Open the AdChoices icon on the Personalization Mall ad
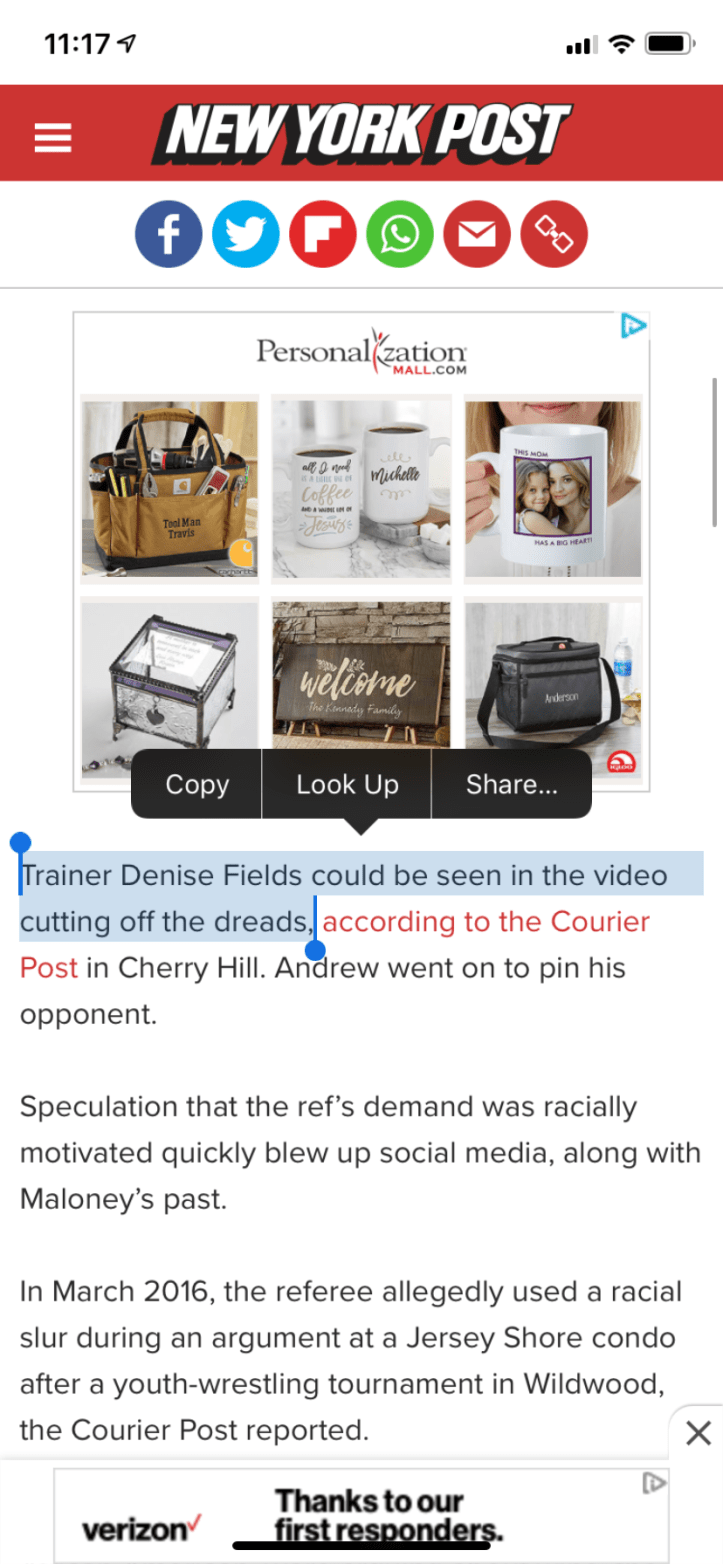 (633, 326)
